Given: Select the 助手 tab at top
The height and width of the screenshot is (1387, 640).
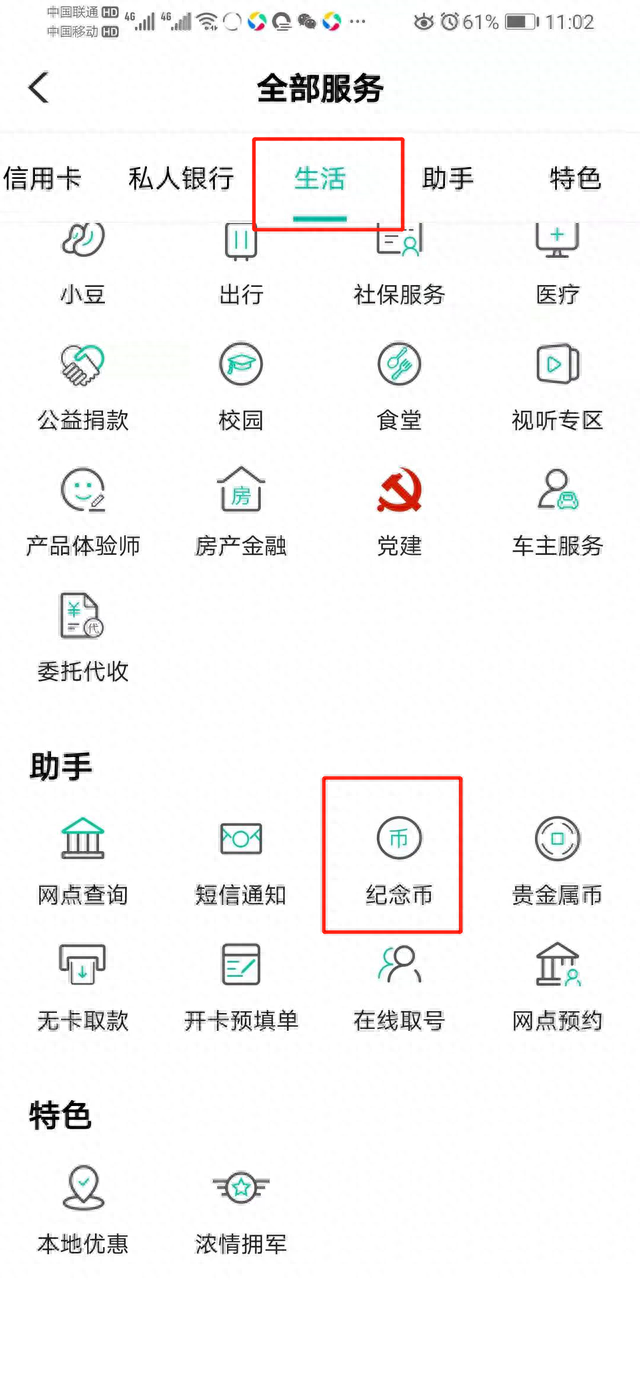Looking at the screenshot, I should pyautogui.click(x=448, y=179).
